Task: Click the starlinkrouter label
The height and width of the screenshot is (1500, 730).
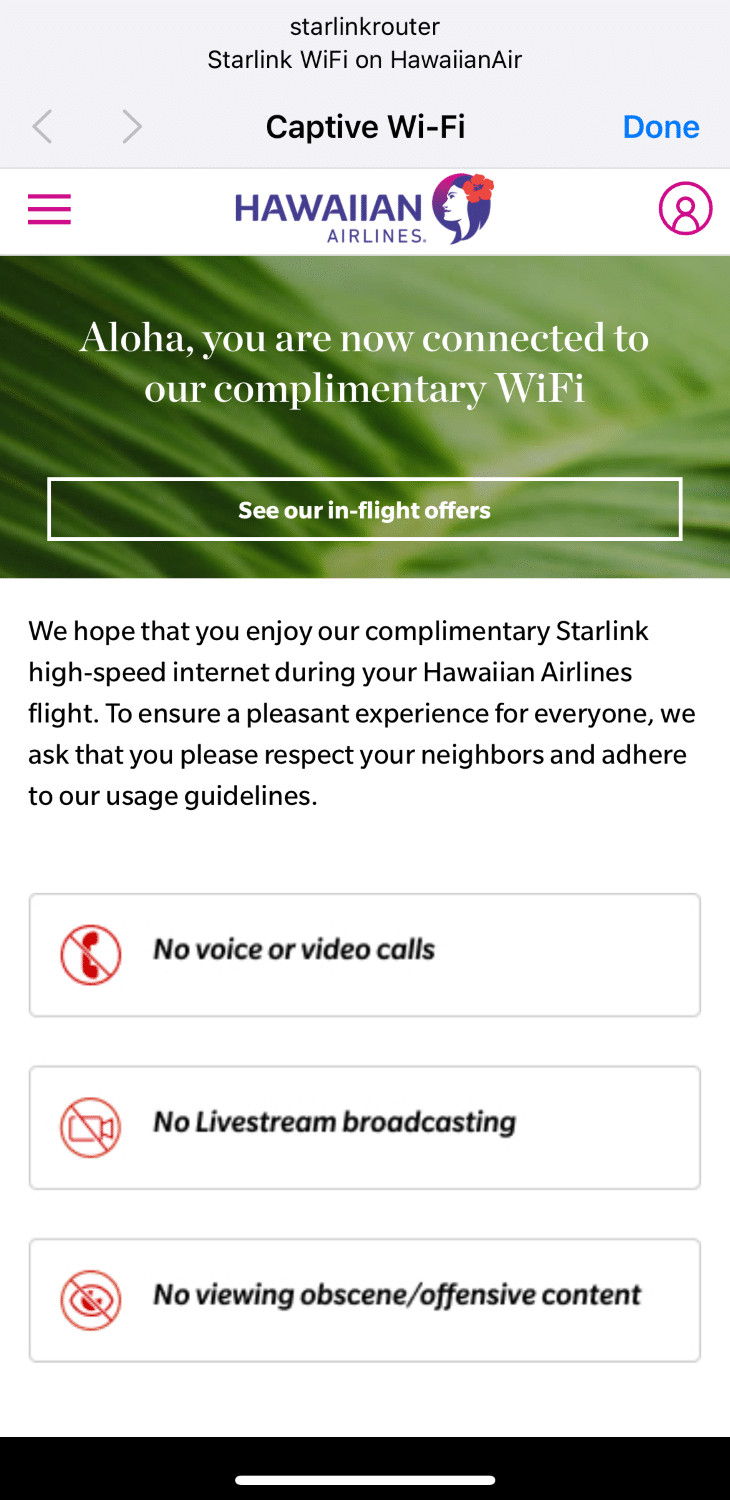Action: pos(364,26)
